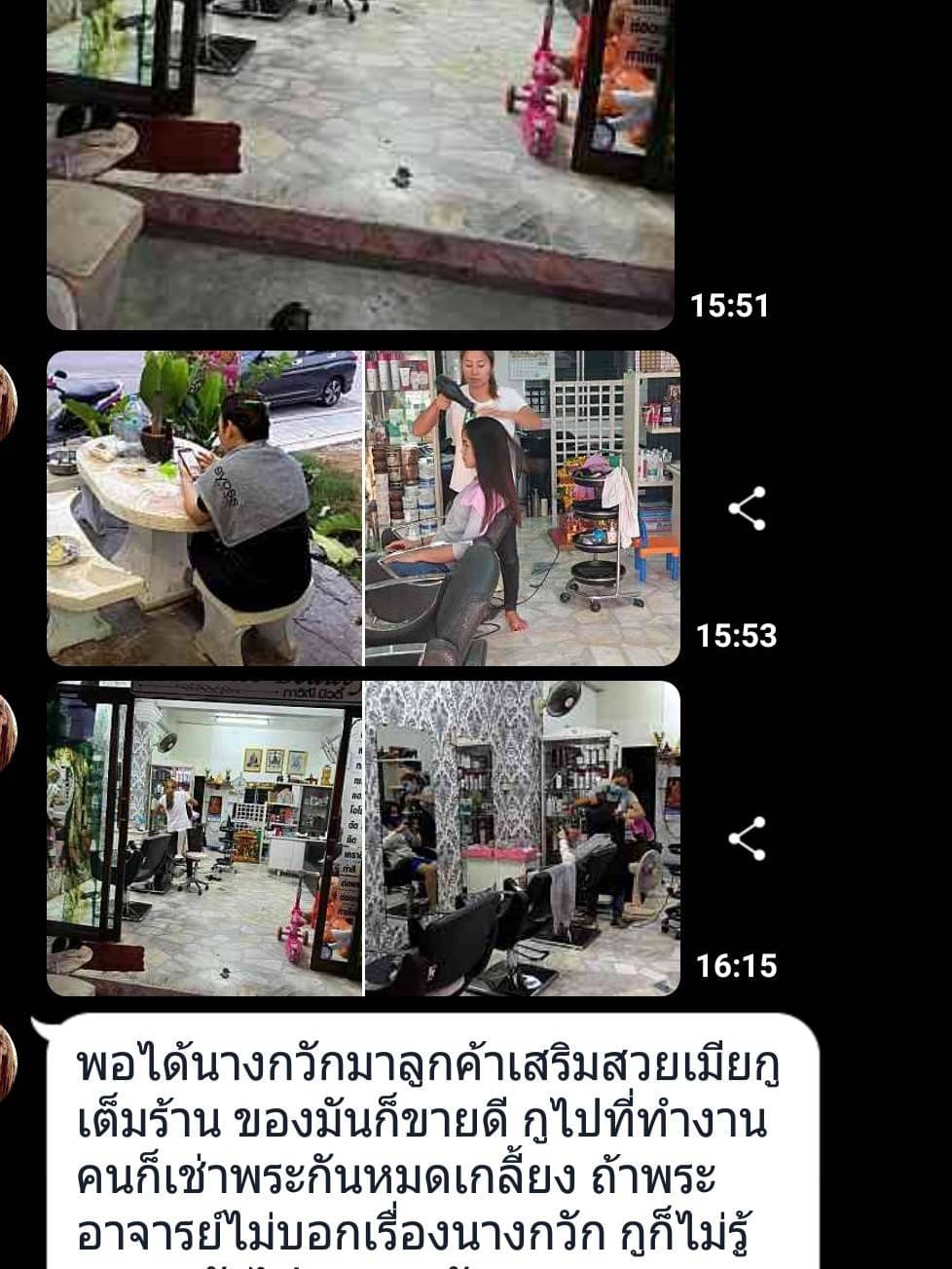Share the photos sent at 15:53
The width and height of the screenshot is (952, 1269).
pyautogui.click(x=747, y=508)
